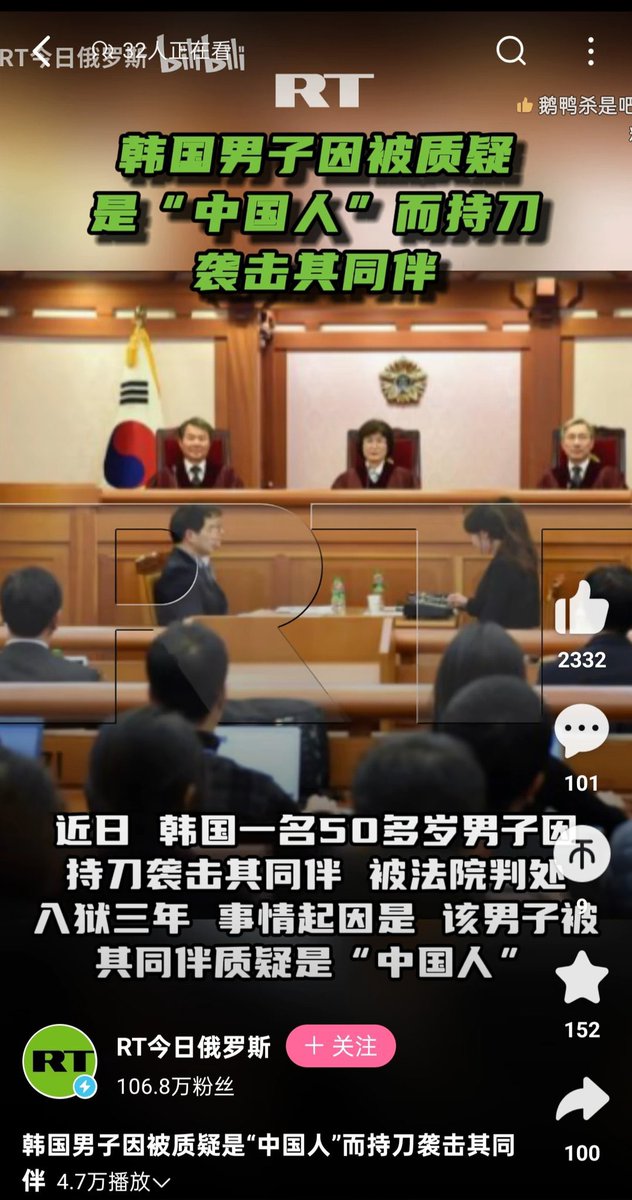
Task: Go back using the top-left arrow
Action: coord(42,50)
